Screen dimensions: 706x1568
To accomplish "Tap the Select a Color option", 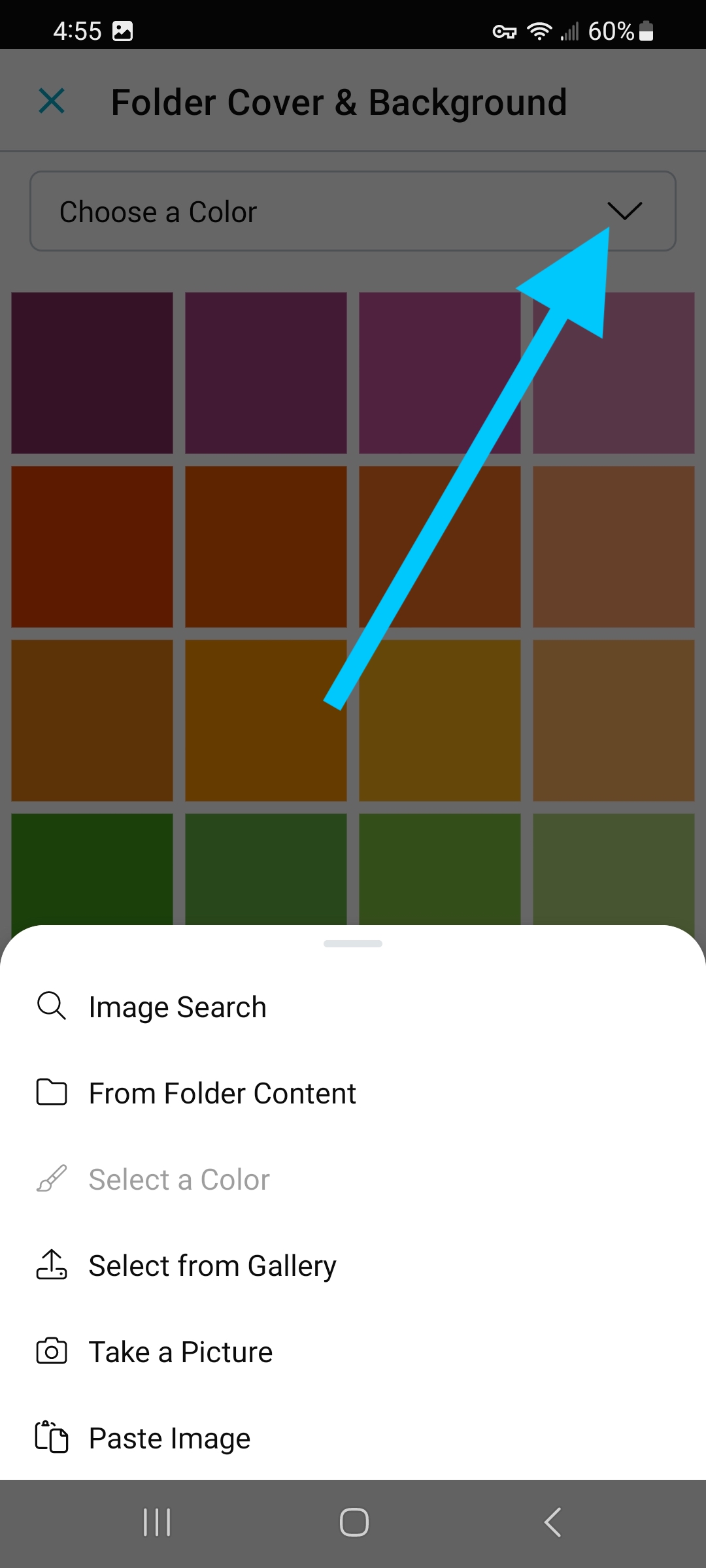I will coord(178,1179).
